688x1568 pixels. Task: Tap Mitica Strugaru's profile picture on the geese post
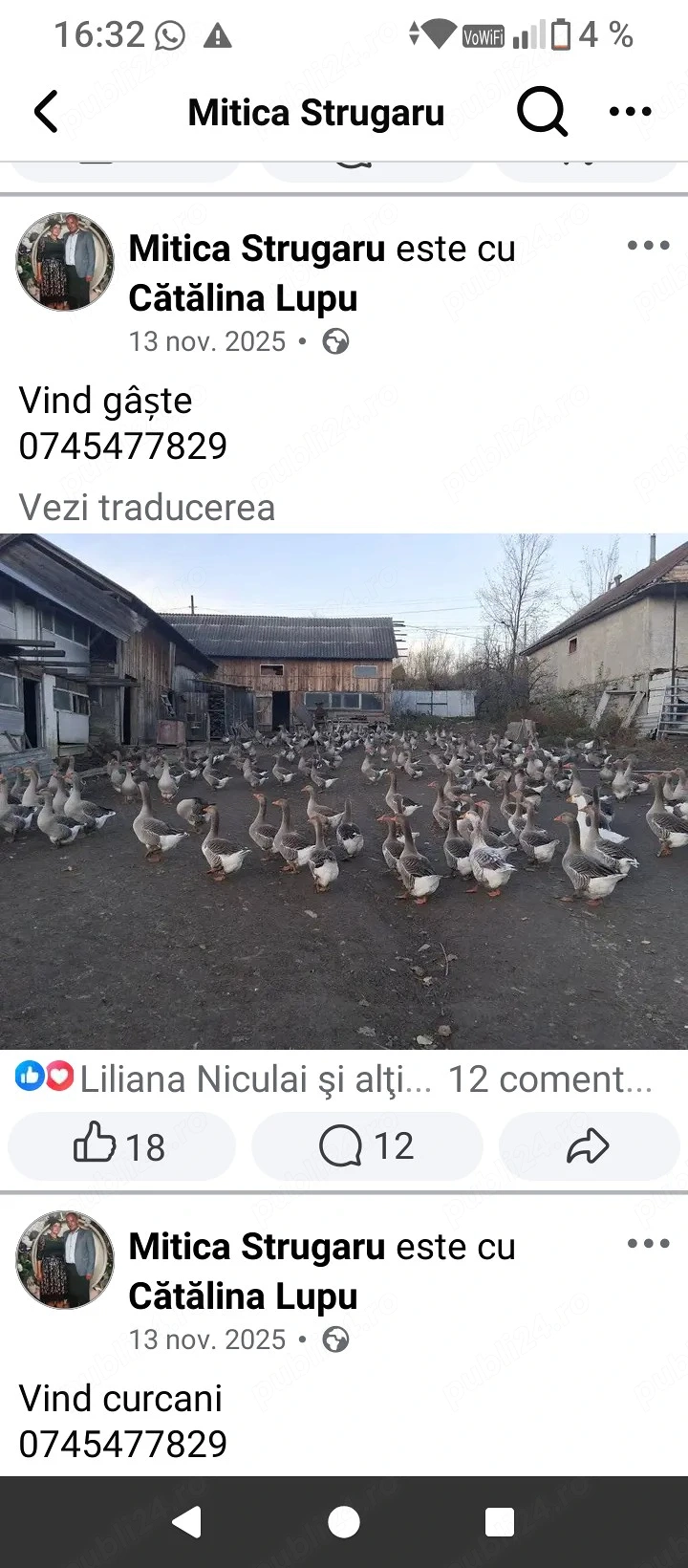pos(64,262)
